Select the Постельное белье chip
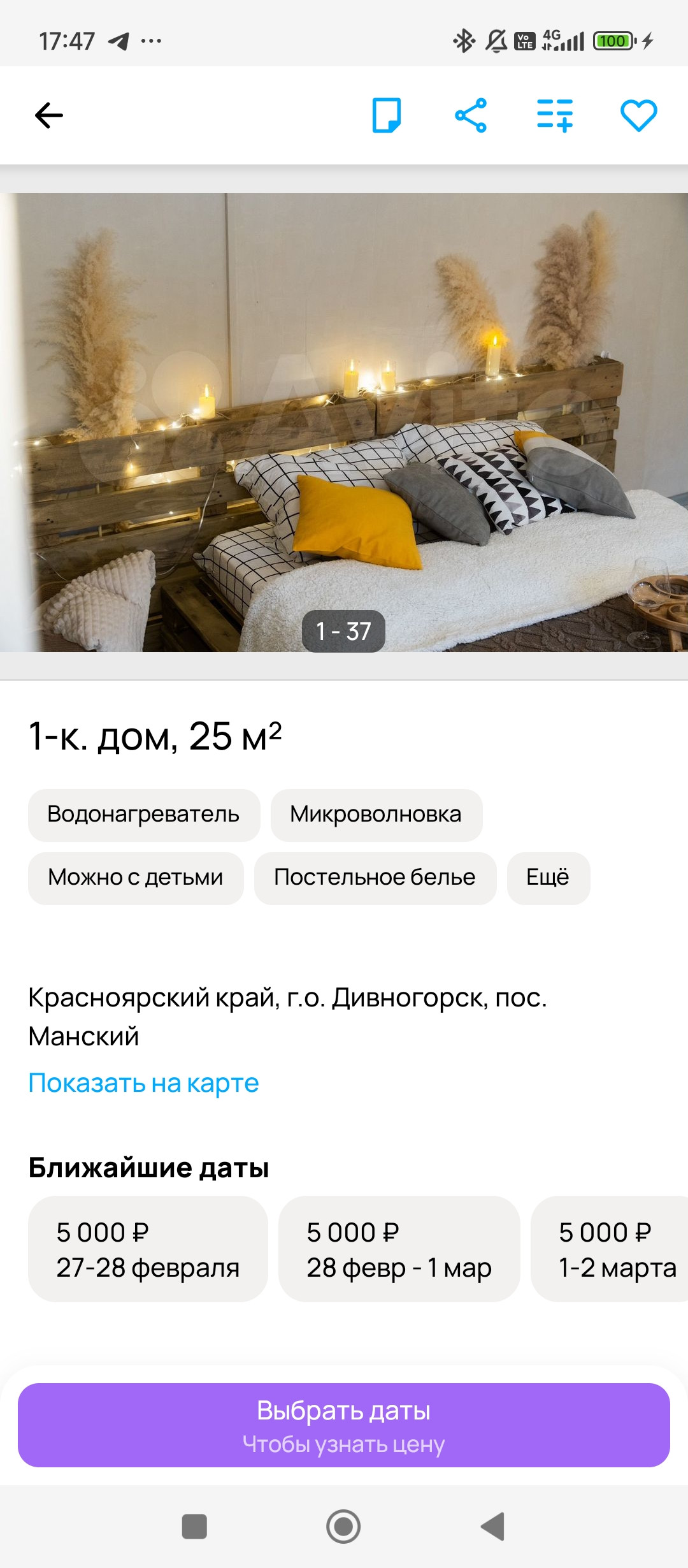Screen dimensions: 688x1568 click(375, 878)
